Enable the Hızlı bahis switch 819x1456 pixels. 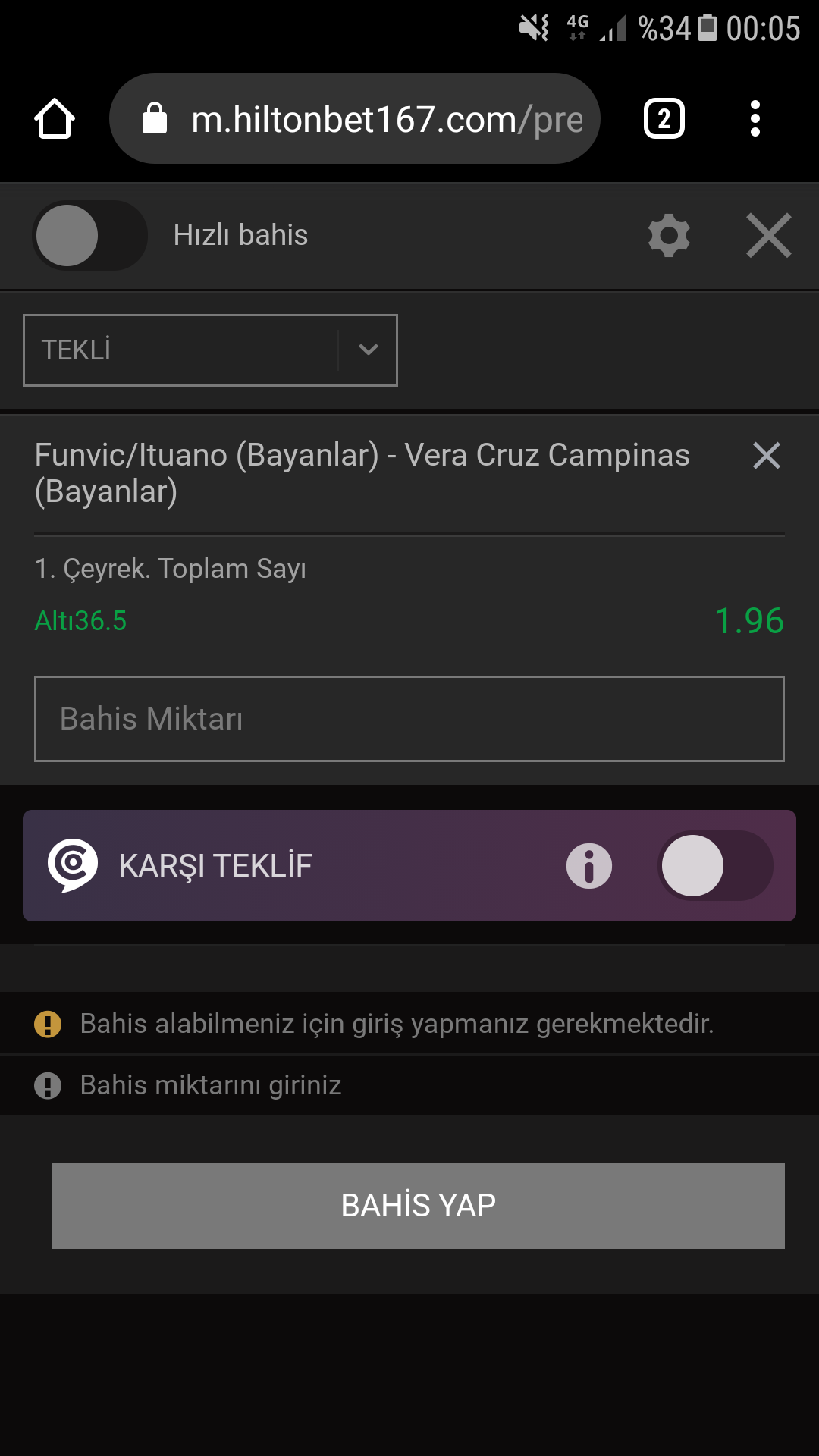click(89, 235)
